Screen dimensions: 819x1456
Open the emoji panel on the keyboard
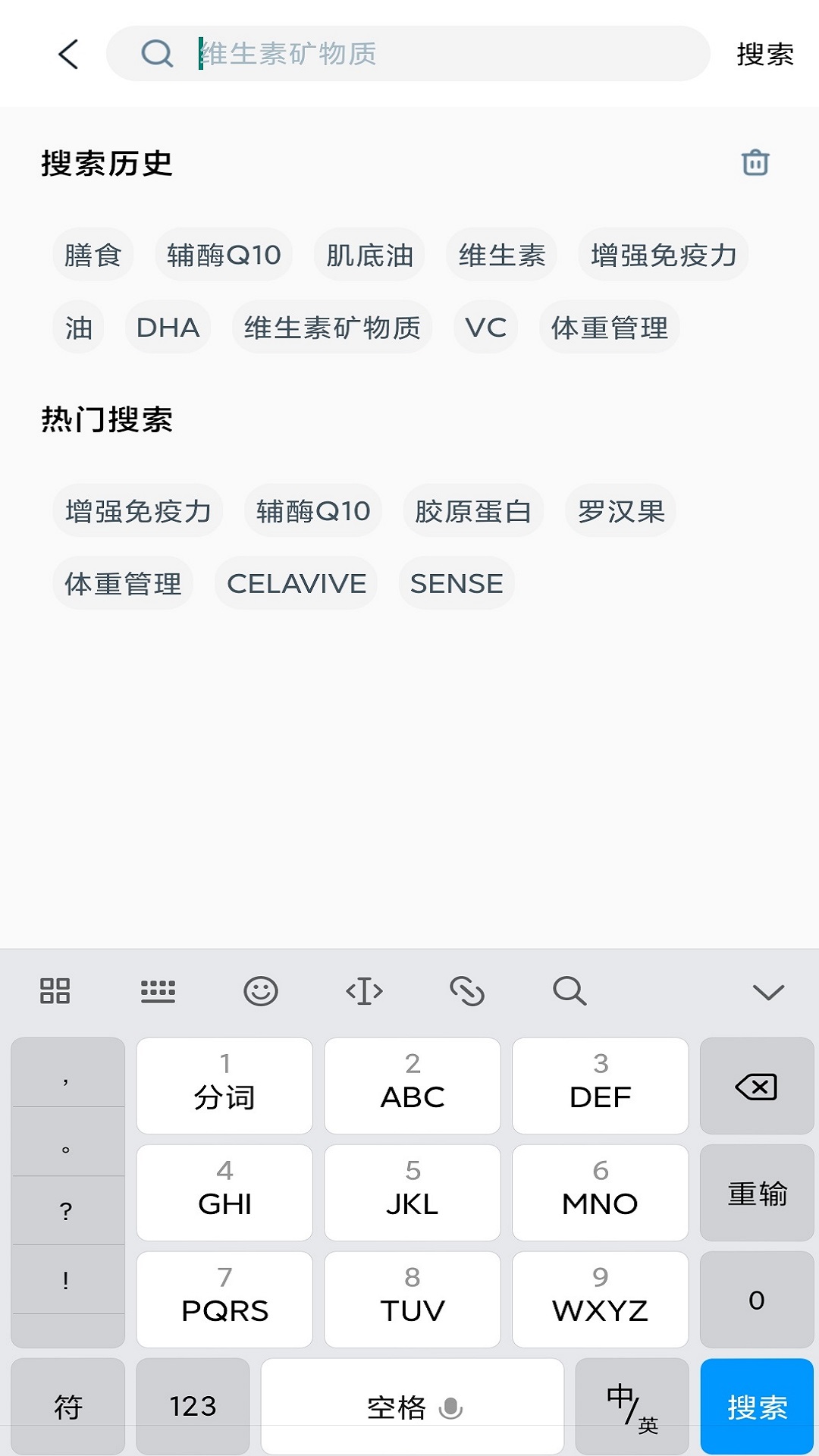[260, 990]
